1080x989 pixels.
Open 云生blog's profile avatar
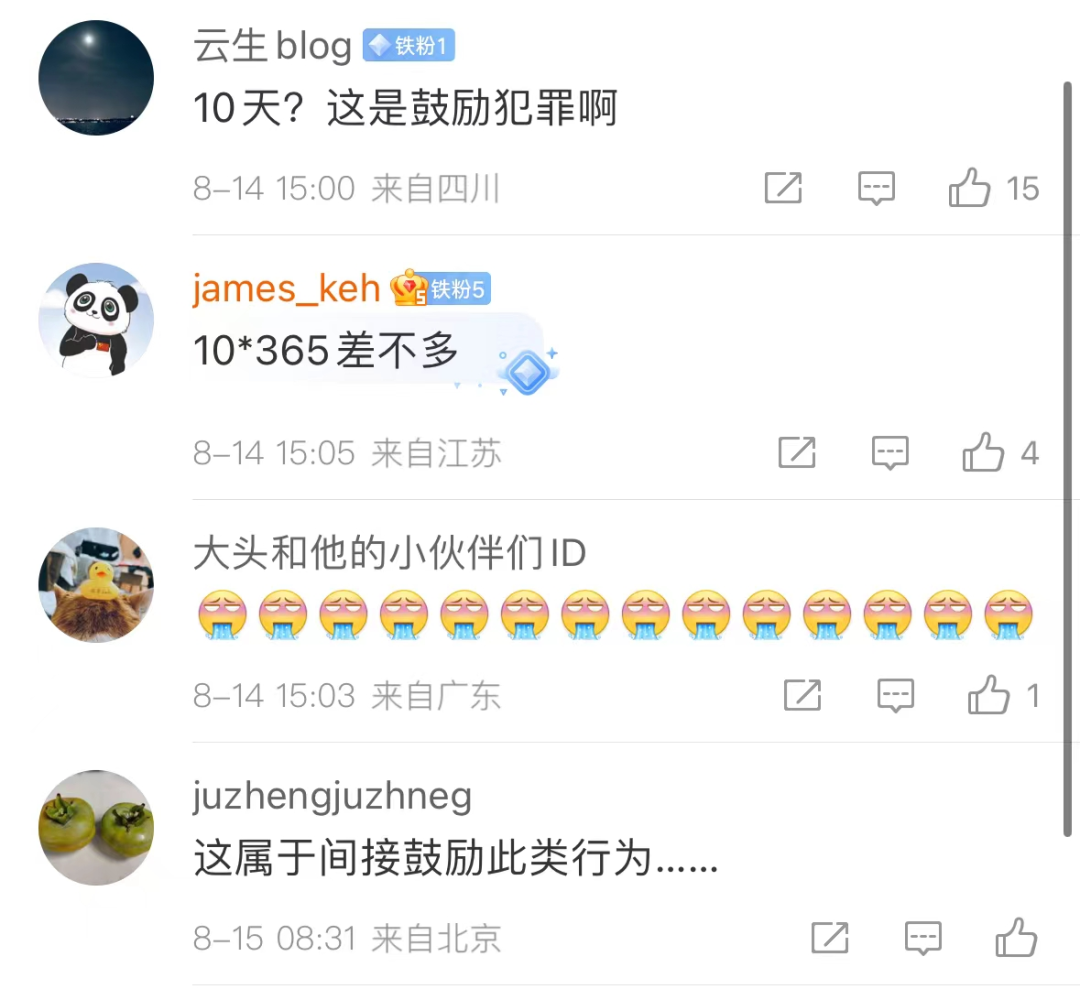(x=96, y=78)
